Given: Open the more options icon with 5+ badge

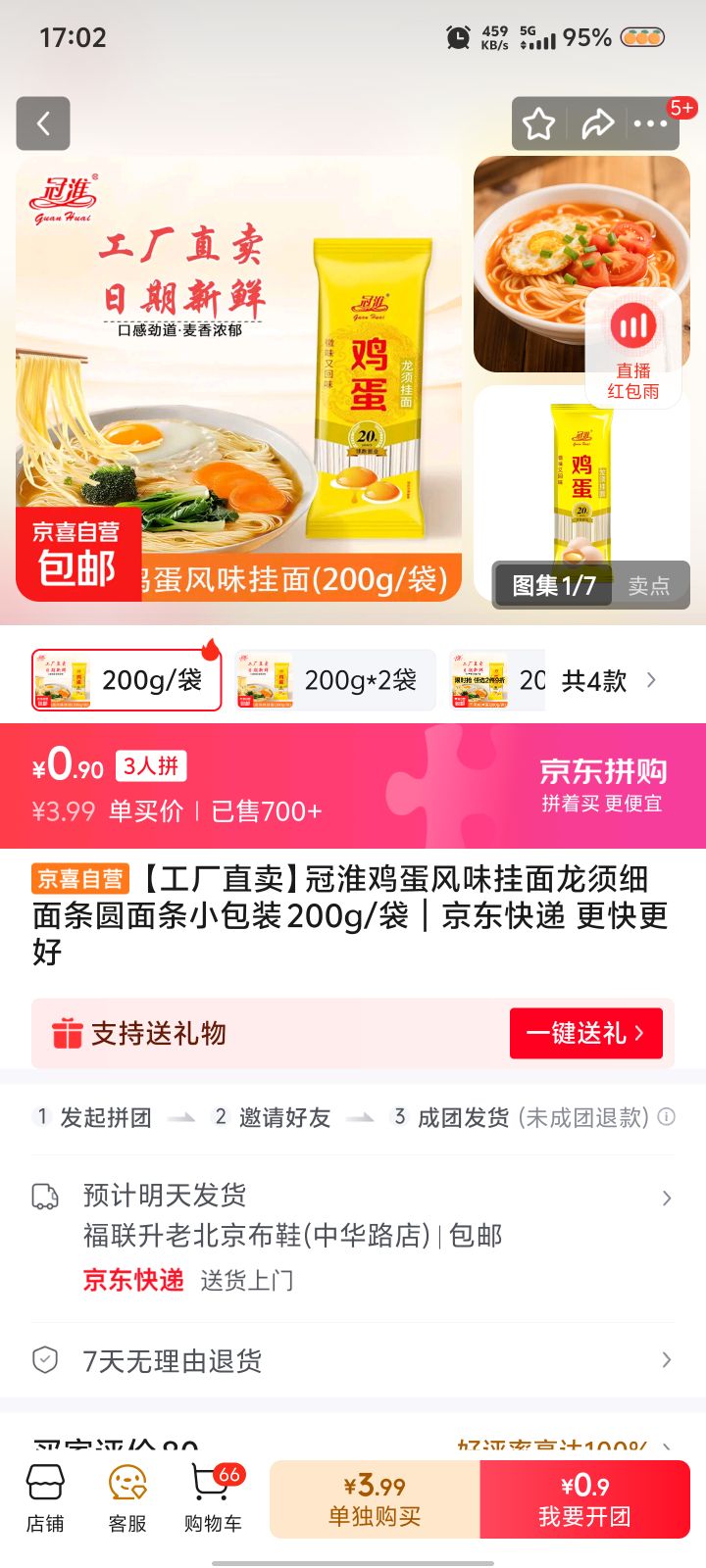Looking at the screenshot, I should [x=651, y=123].
